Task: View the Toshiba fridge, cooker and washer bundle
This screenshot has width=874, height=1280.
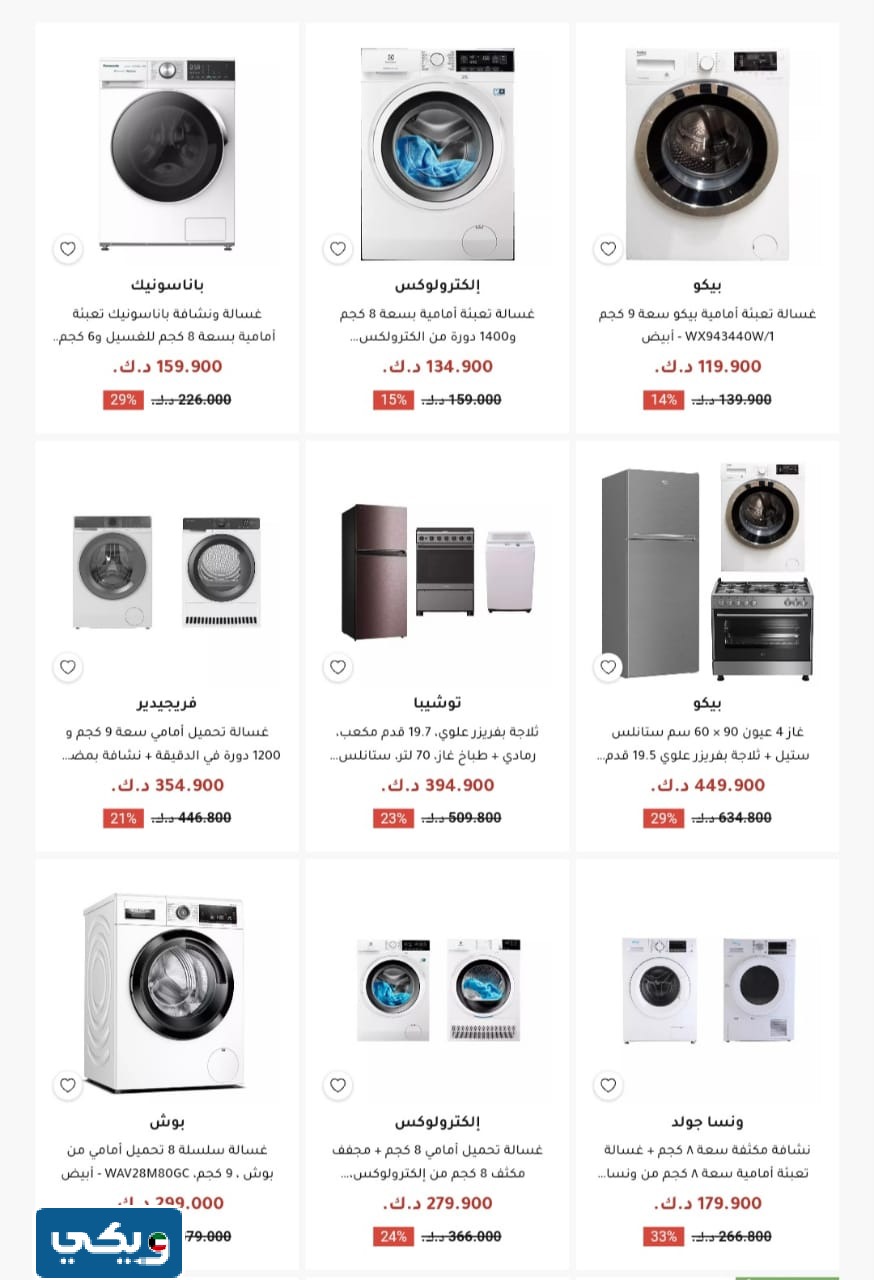Action: click(437, 572)
